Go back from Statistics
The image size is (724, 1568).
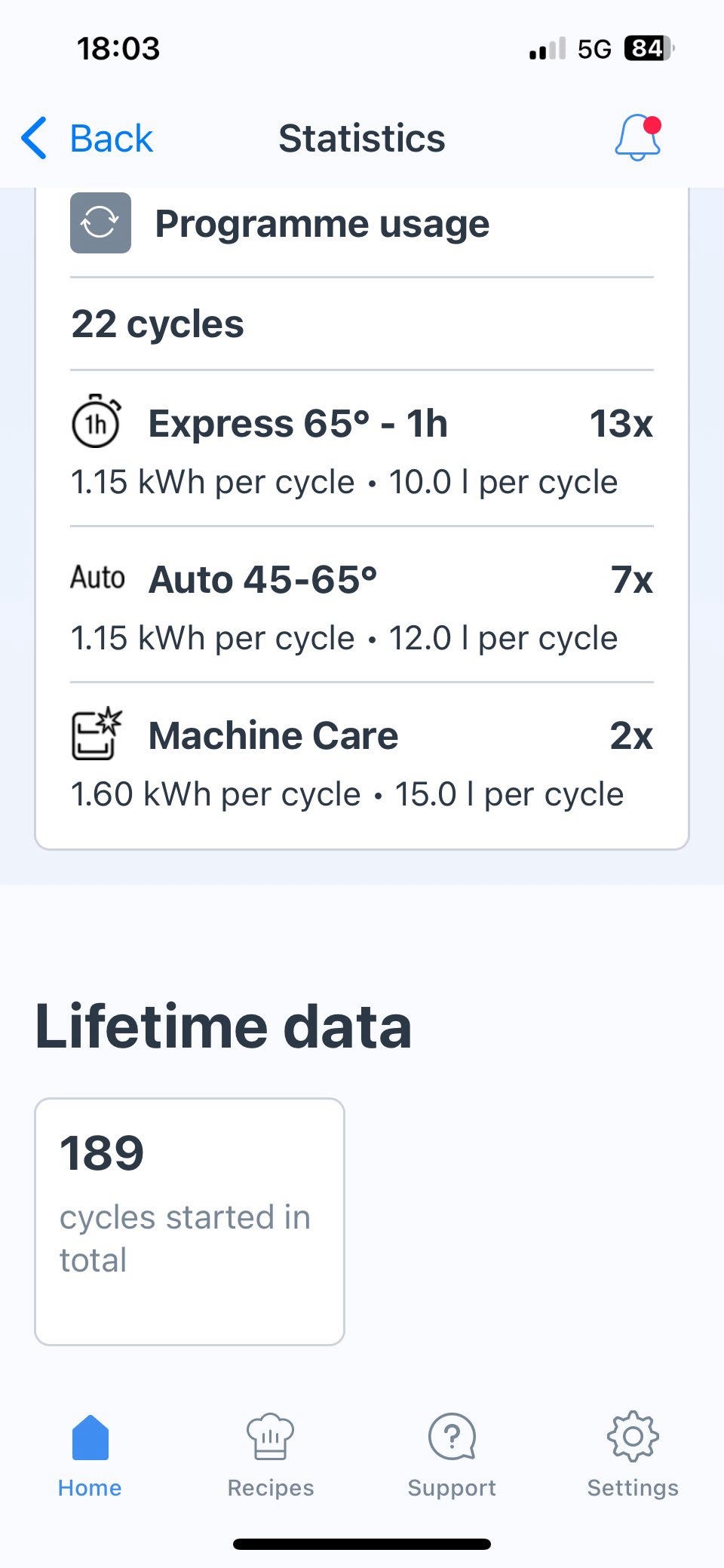(x=87, y=139)
